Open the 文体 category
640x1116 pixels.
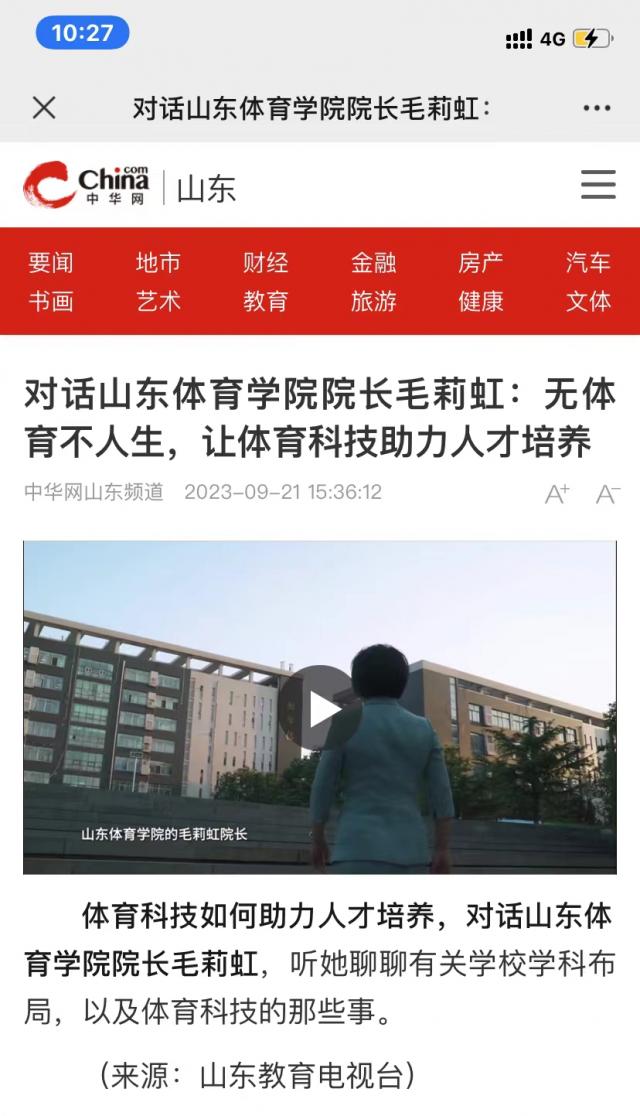tap(588, 301)
